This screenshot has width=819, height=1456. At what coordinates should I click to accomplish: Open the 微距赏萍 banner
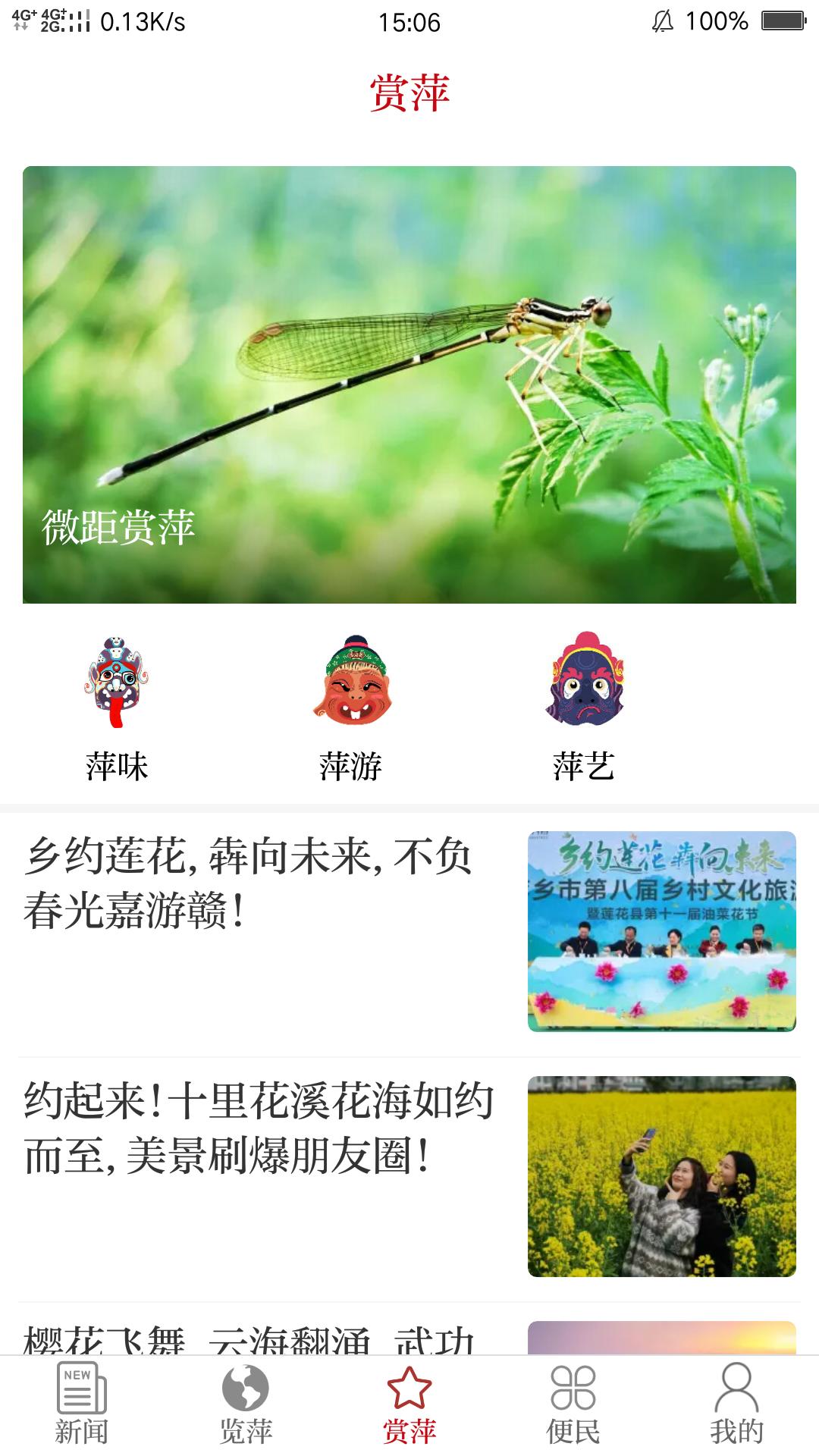409,383
